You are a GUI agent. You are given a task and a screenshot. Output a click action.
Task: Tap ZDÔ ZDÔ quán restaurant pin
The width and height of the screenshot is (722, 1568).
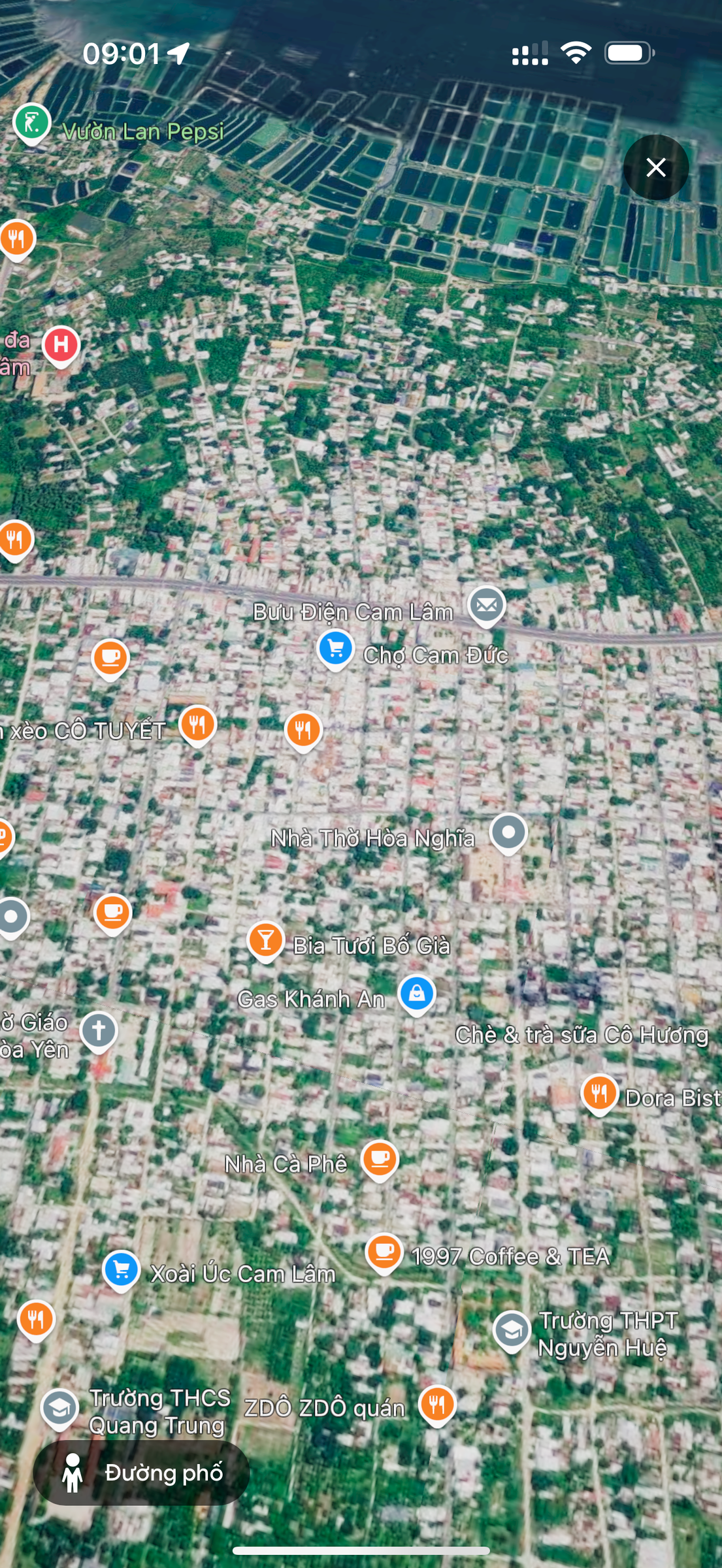(x=437, y=1405)
